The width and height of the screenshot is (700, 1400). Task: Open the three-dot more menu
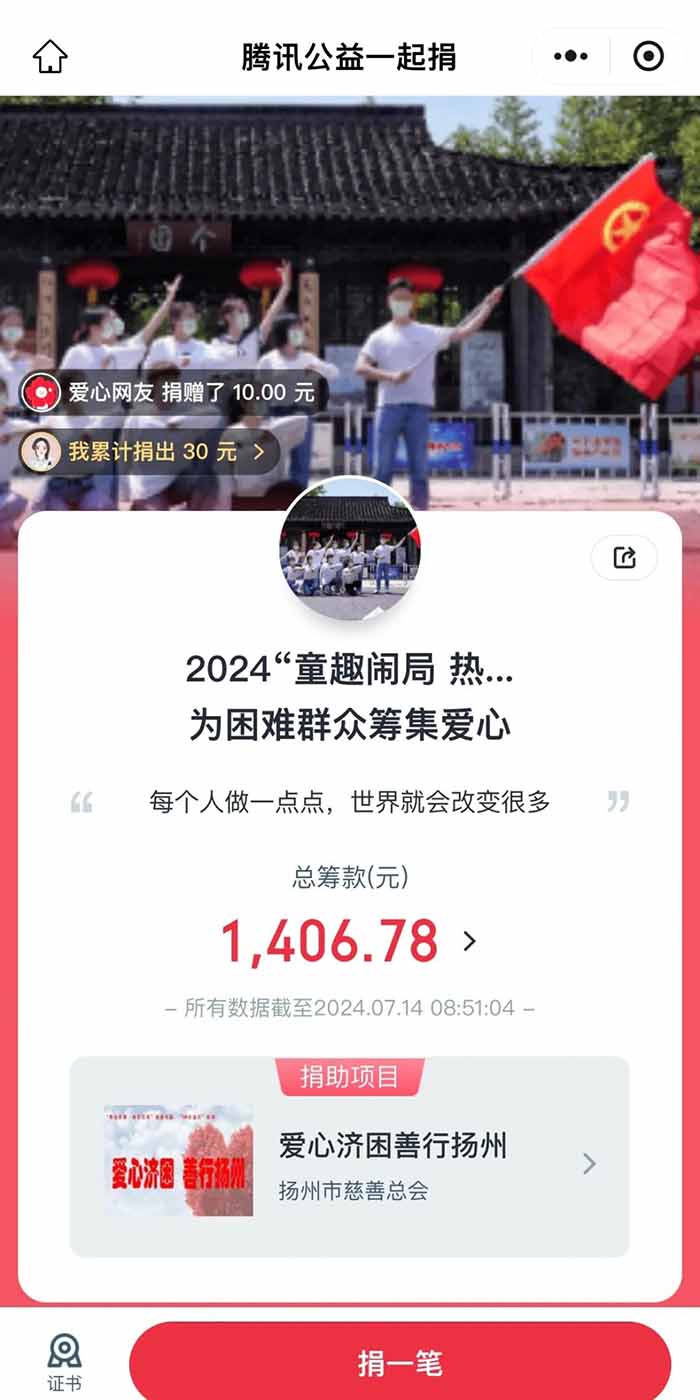tap(571, 56)
